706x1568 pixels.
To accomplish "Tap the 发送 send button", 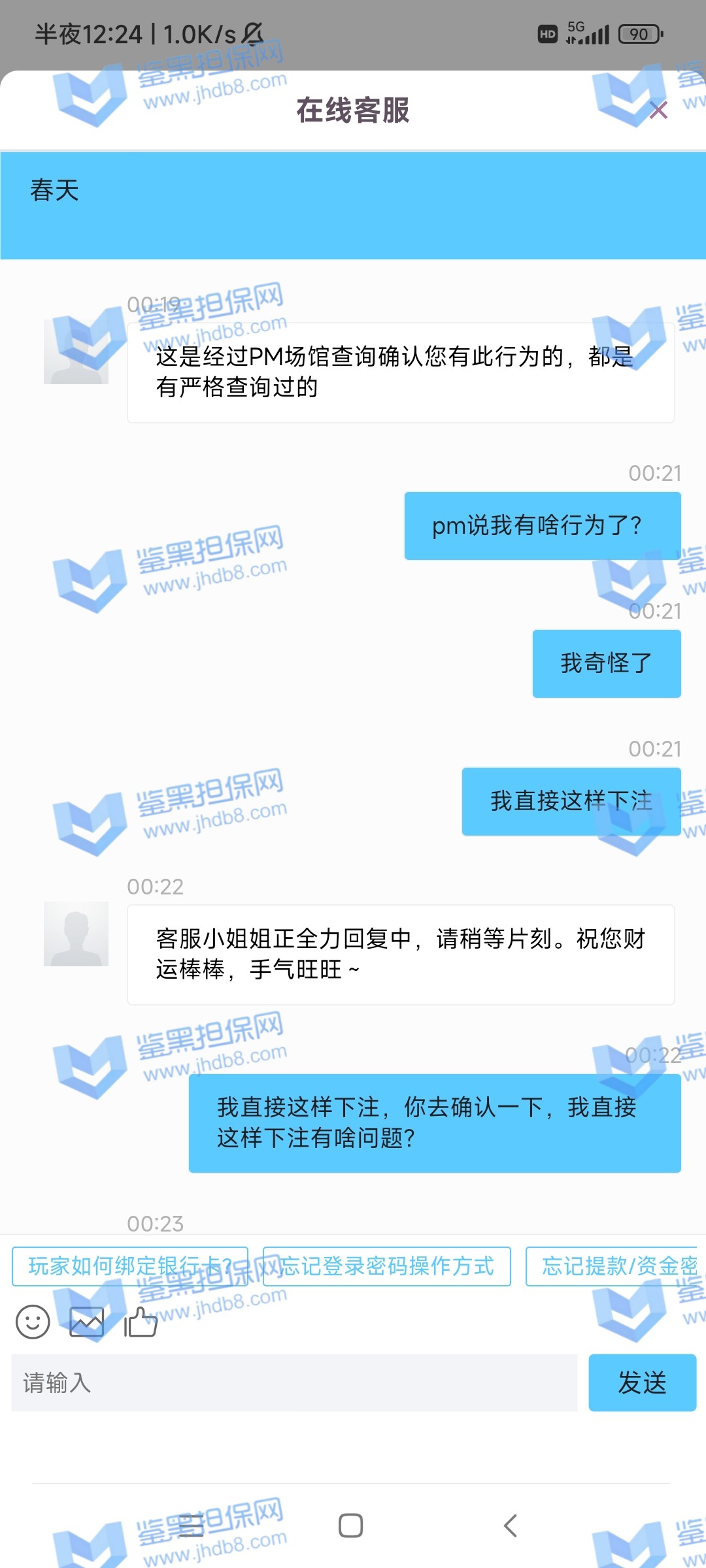I will 642,1382.
